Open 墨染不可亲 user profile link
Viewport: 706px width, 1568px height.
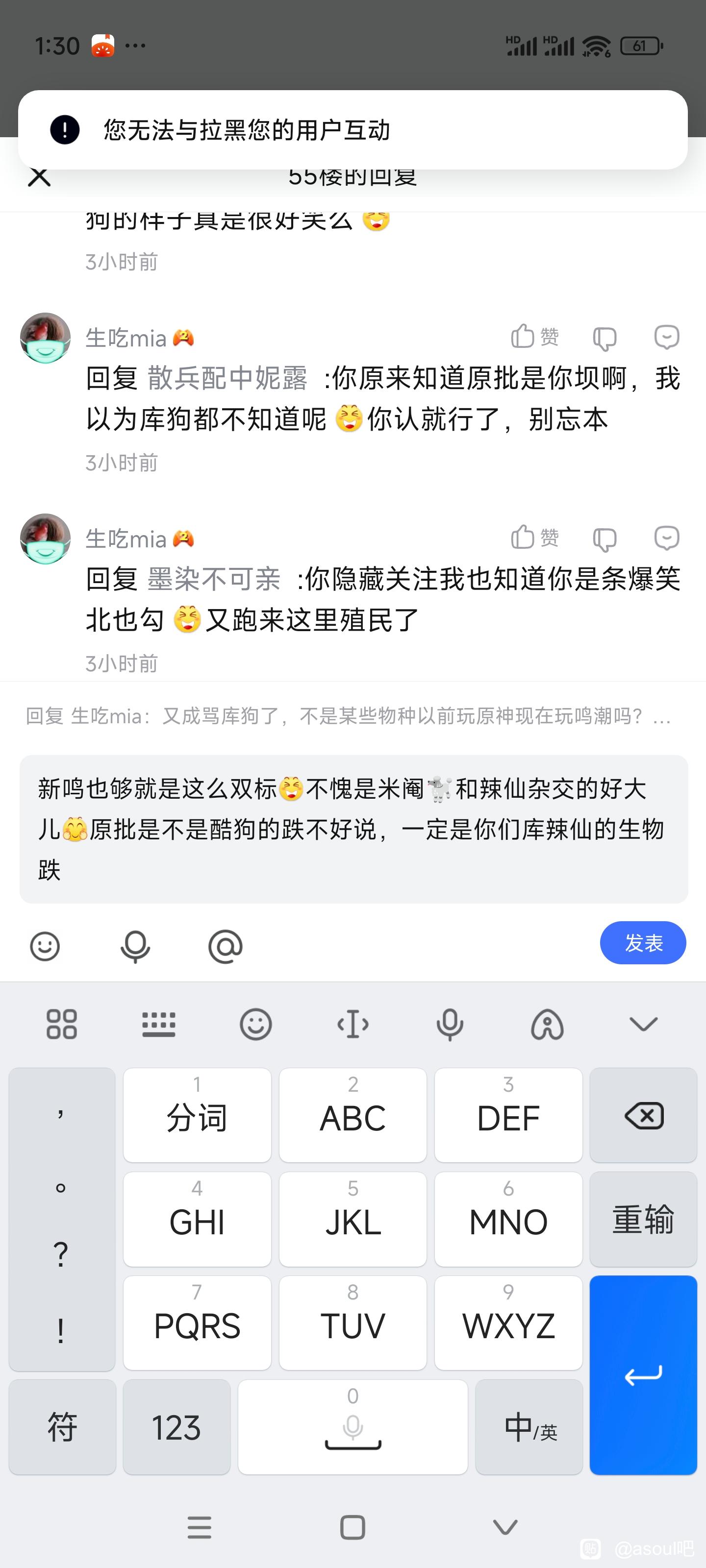[x=214, y=579]
